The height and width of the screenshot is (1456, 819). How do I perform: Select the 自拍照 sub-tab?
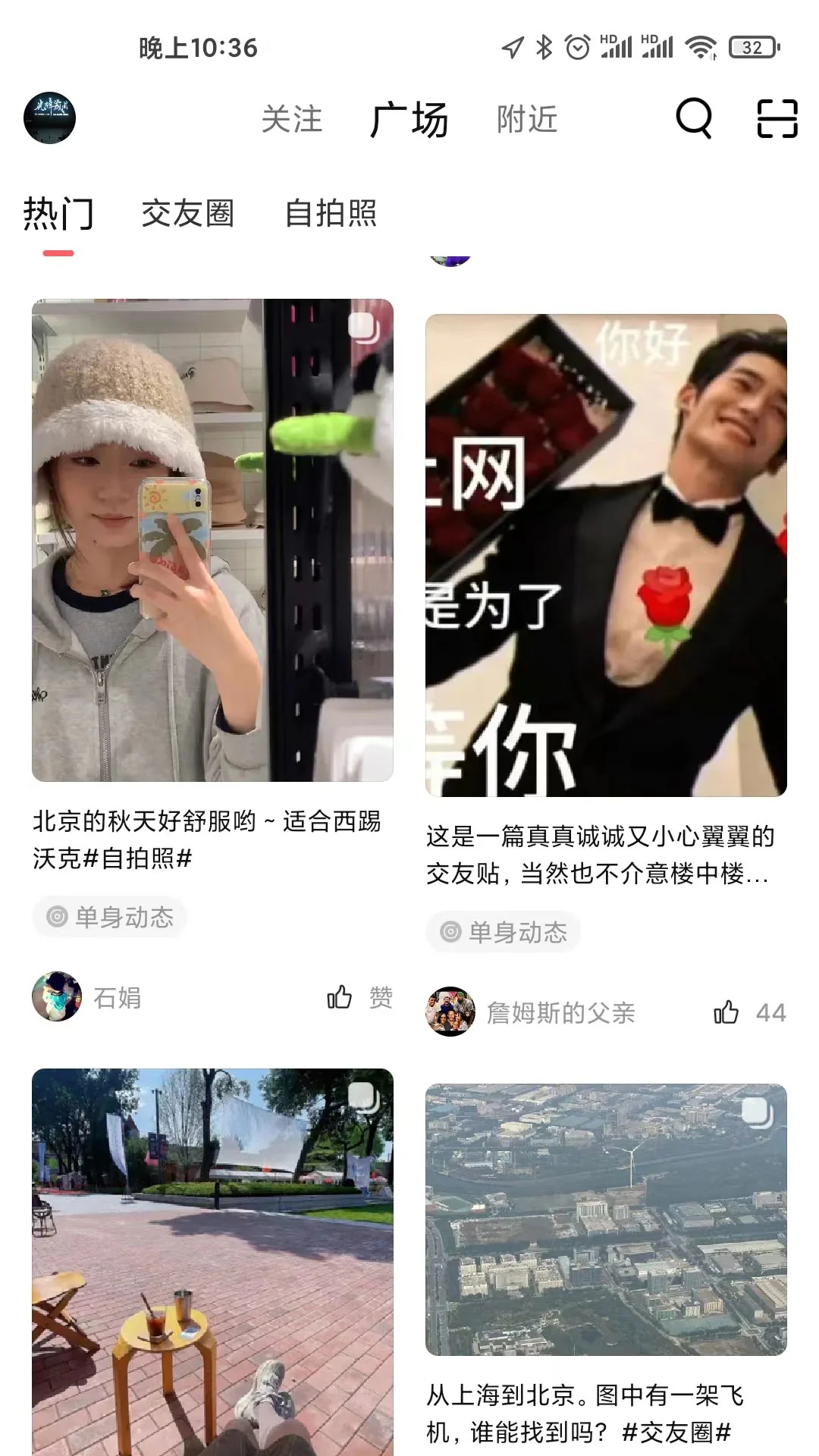pyautogui.click(x=331, y=213)
